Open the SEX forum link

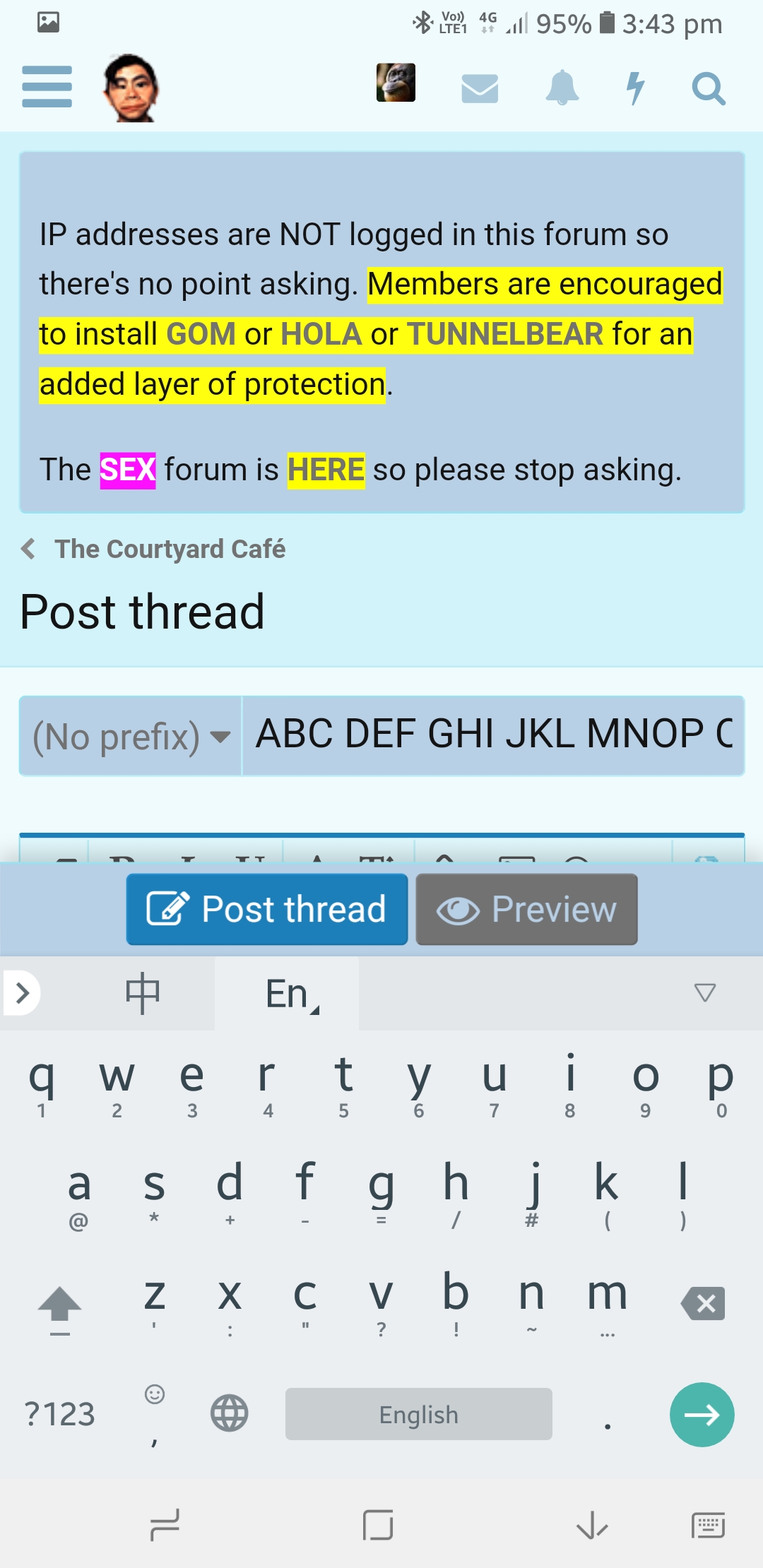[127, 470]
